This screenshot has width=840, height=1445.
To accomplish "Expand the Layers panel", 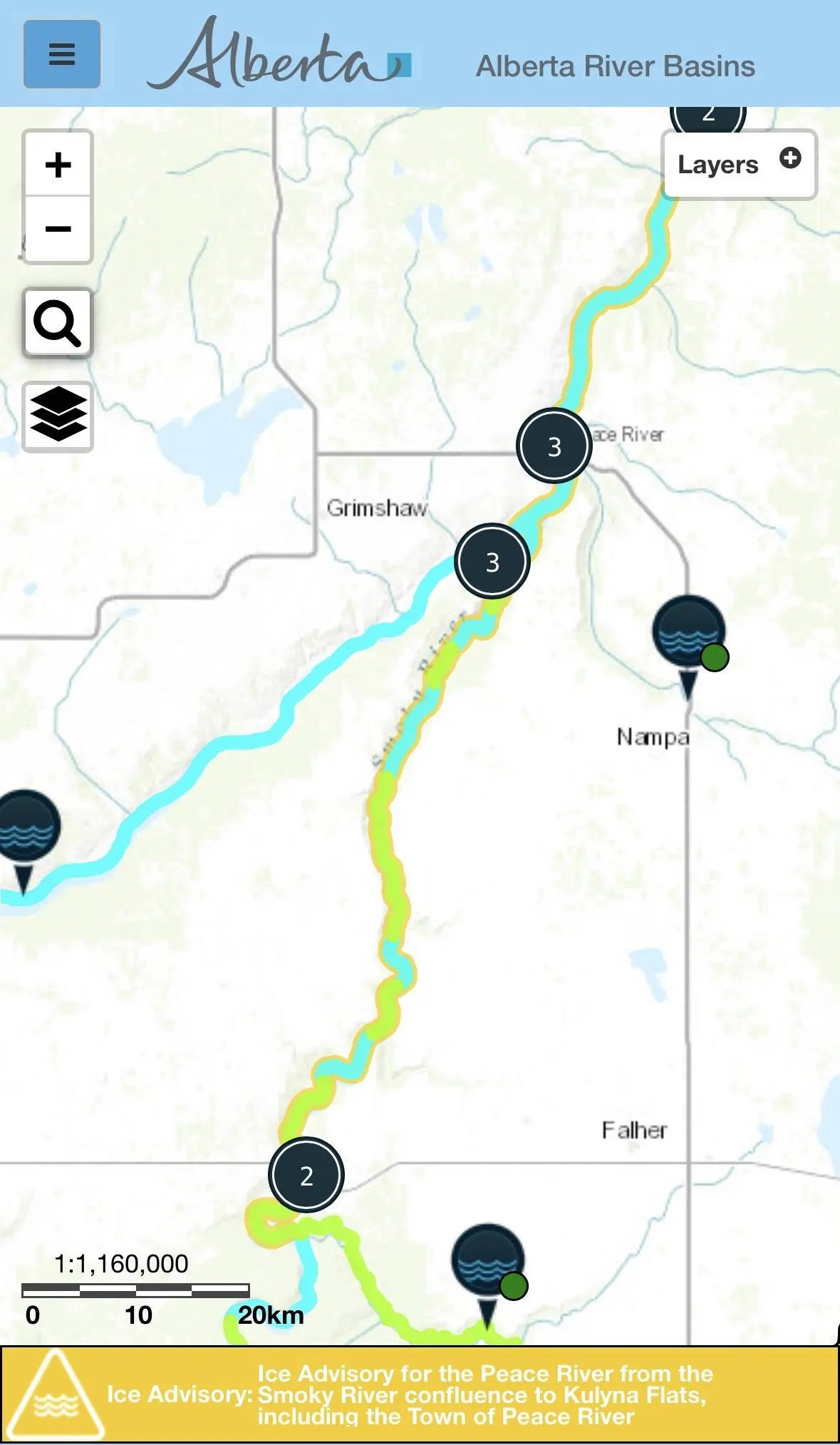I will click(738, 164).
